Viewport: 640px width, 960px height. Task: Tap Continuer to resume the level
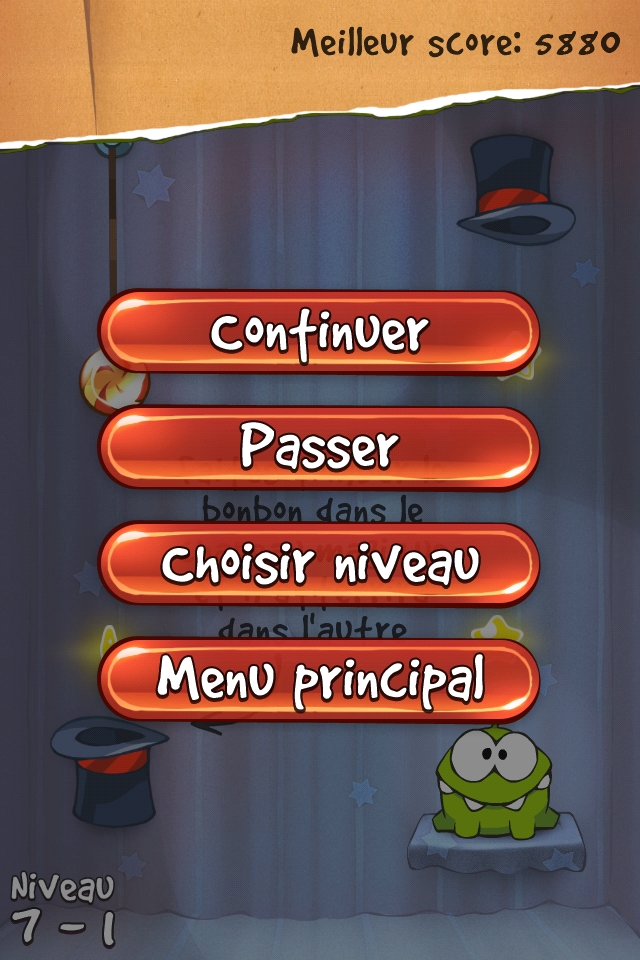(319, 332)
